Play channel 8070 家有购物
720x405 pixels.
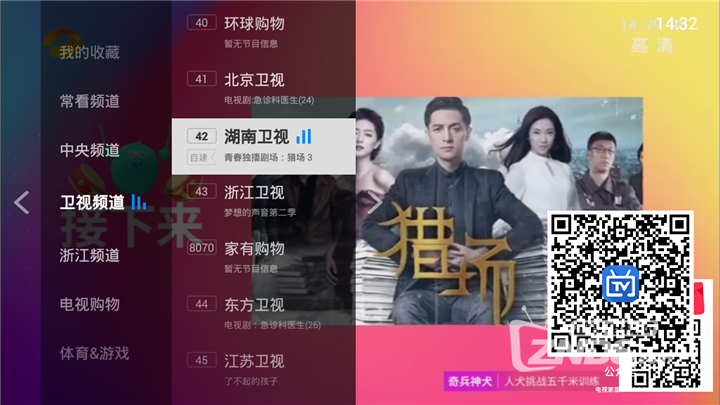pyautogui.click(x=262, y=256)
